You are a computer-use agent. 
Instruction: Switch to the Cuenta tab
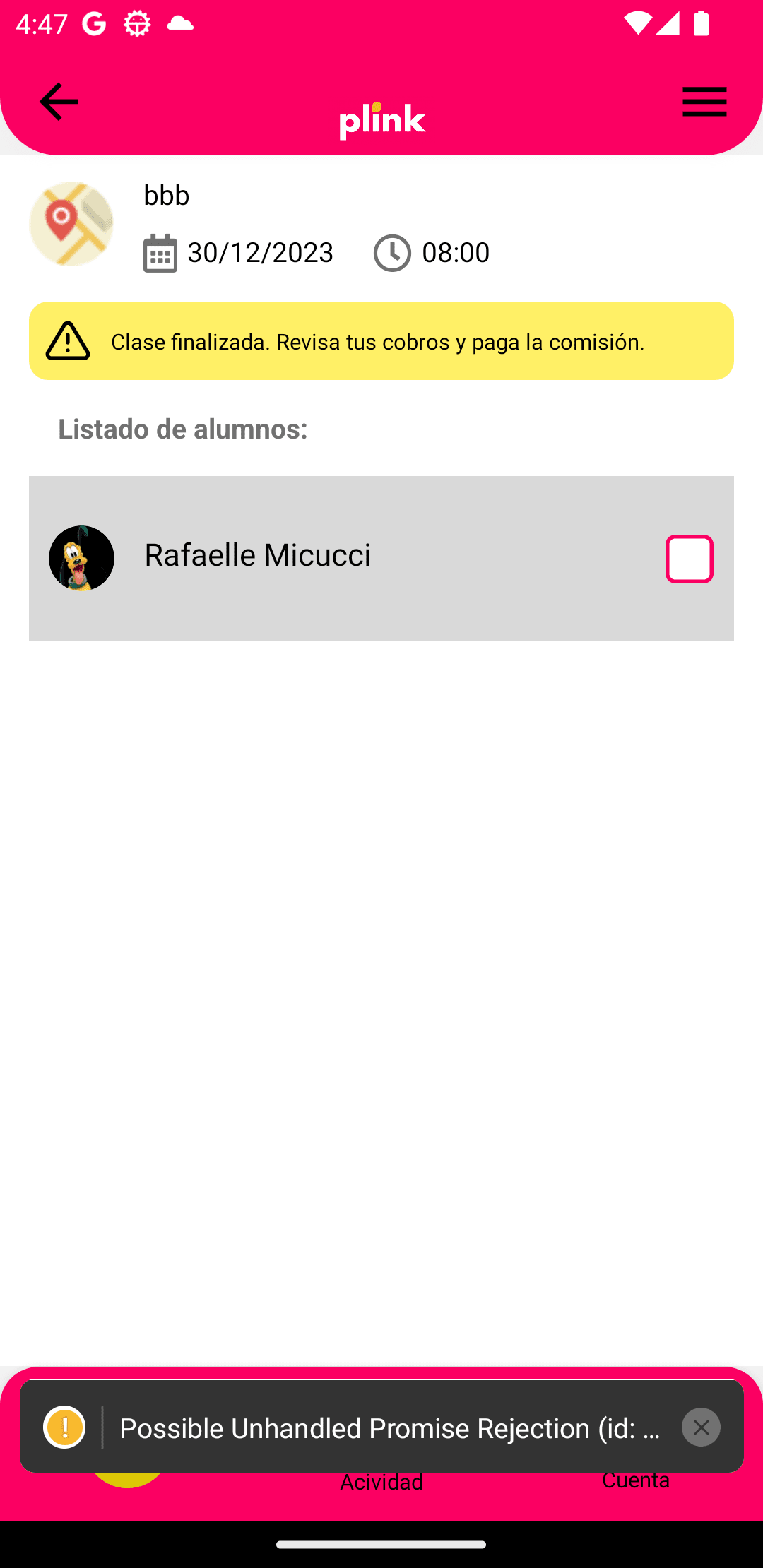tap(635, 1481)
